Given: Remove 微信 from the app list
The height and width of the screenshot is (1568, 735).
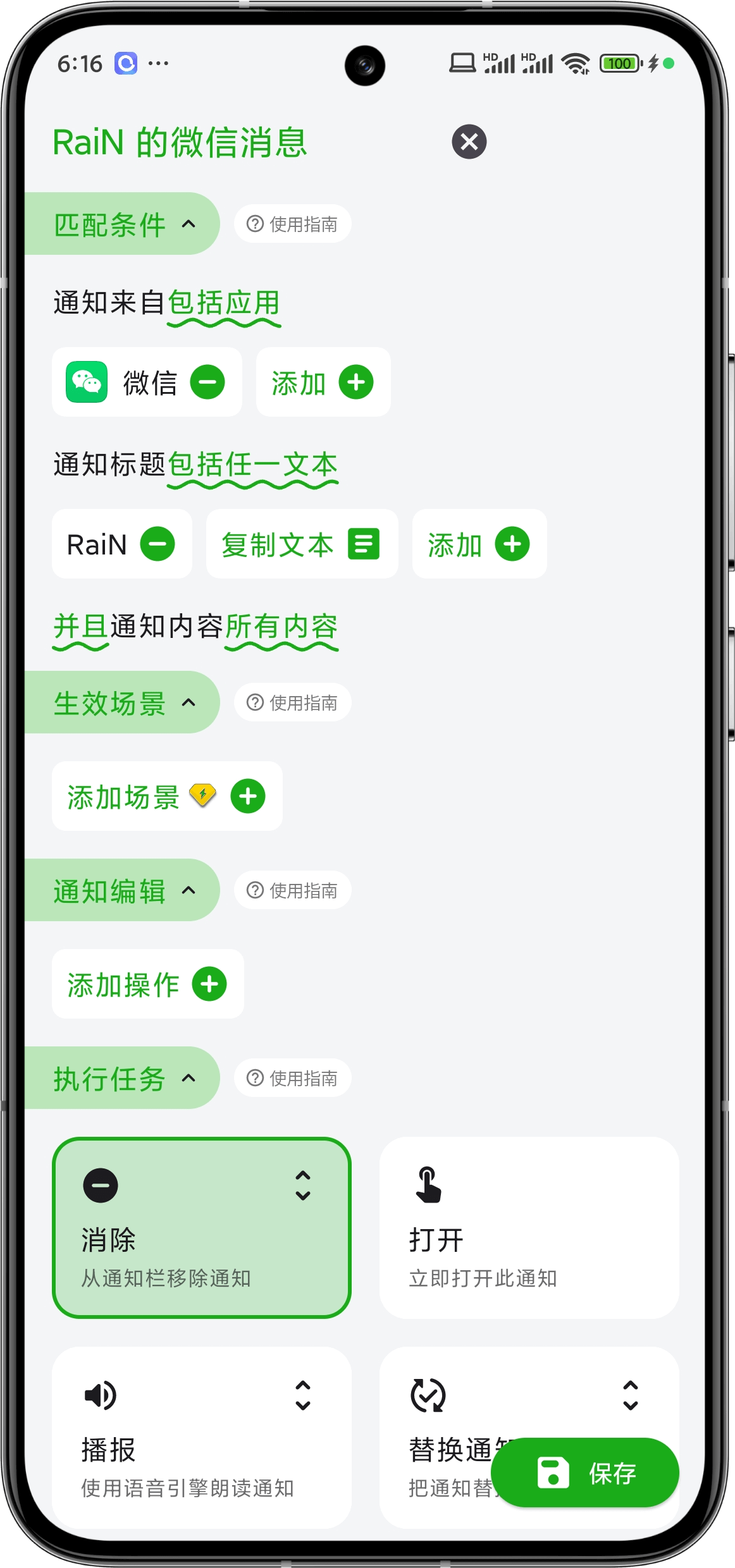Looking at the screenshot, I should click(207, 382).
